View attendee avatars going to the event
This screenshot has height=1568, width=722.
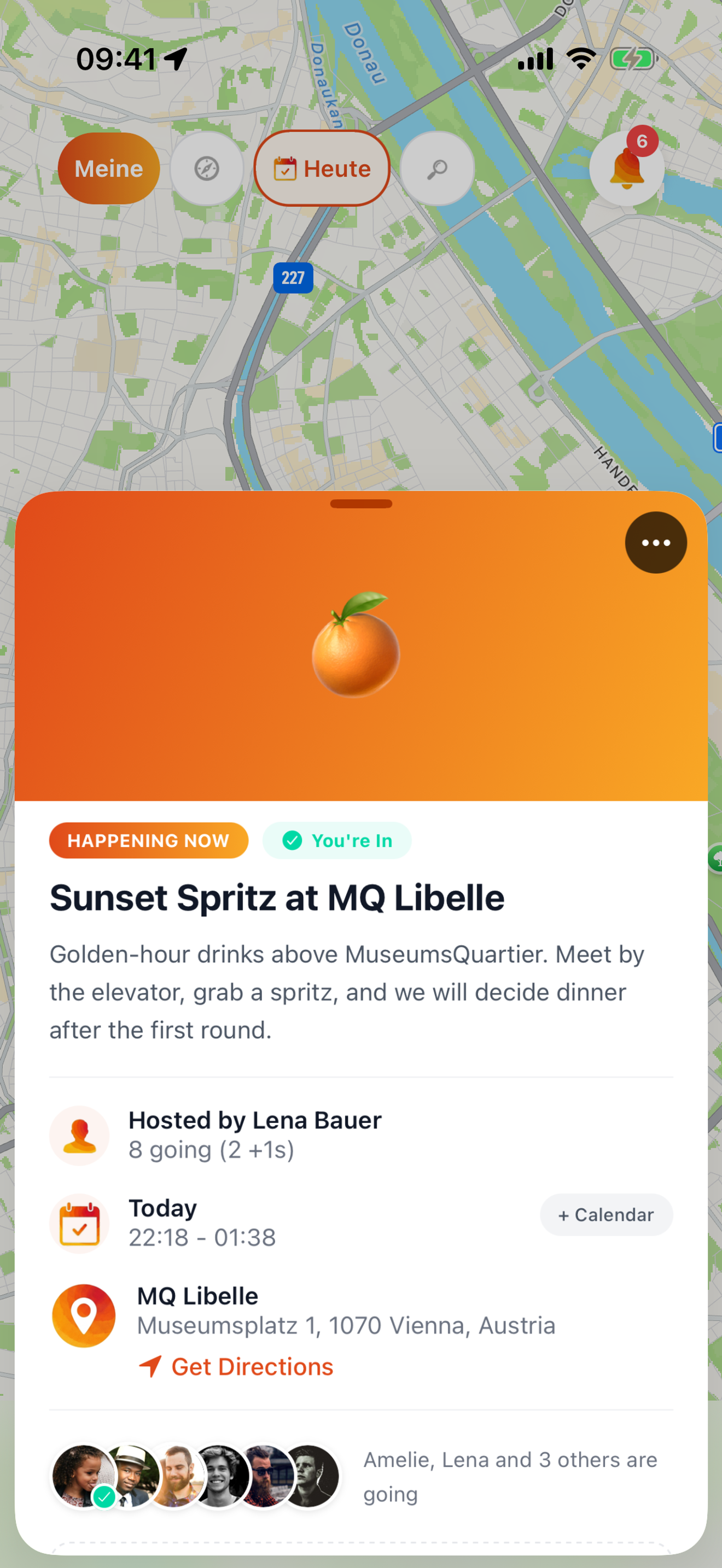[195, 1476]
